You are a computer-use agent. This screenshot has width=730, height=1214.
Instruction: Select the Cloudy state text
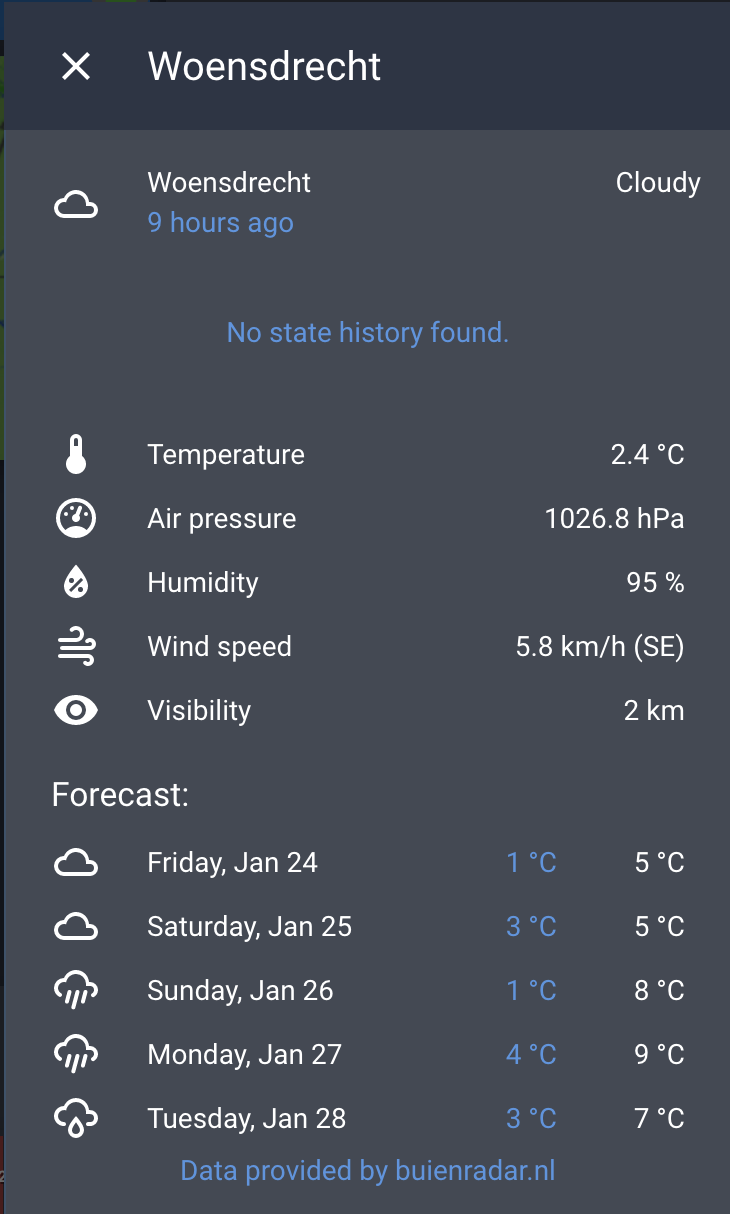click(658, 183)
